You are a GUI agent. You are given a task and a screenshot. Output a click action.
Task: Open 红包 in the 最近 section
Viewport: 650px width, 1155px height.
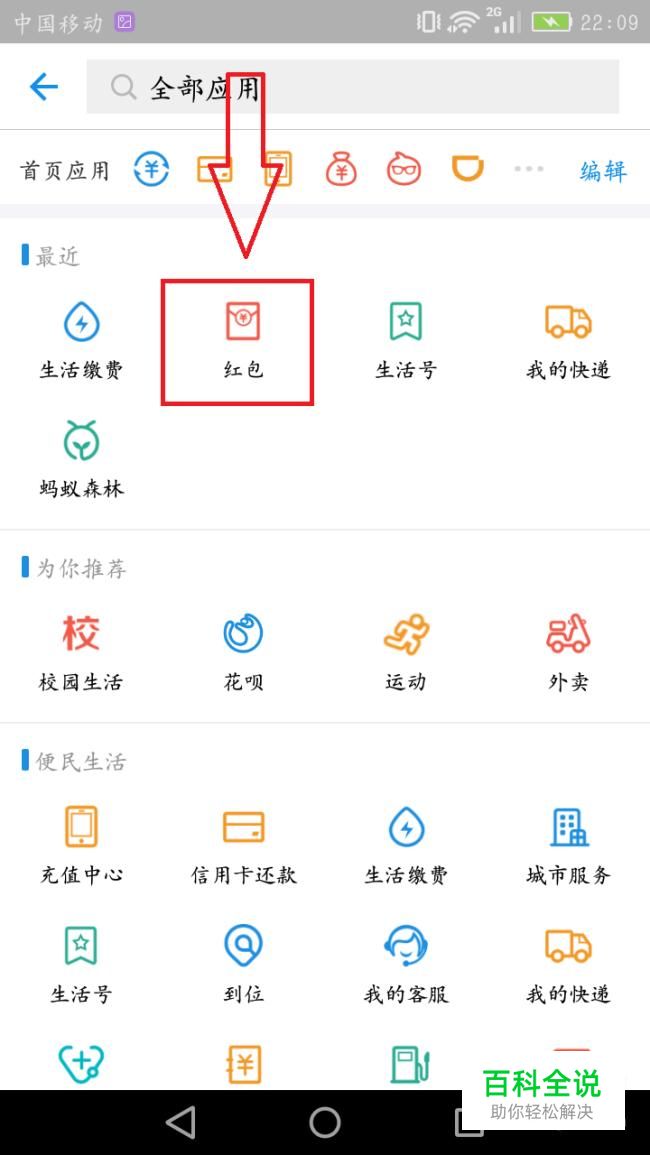pyautogui.click(x=243, y=341)
